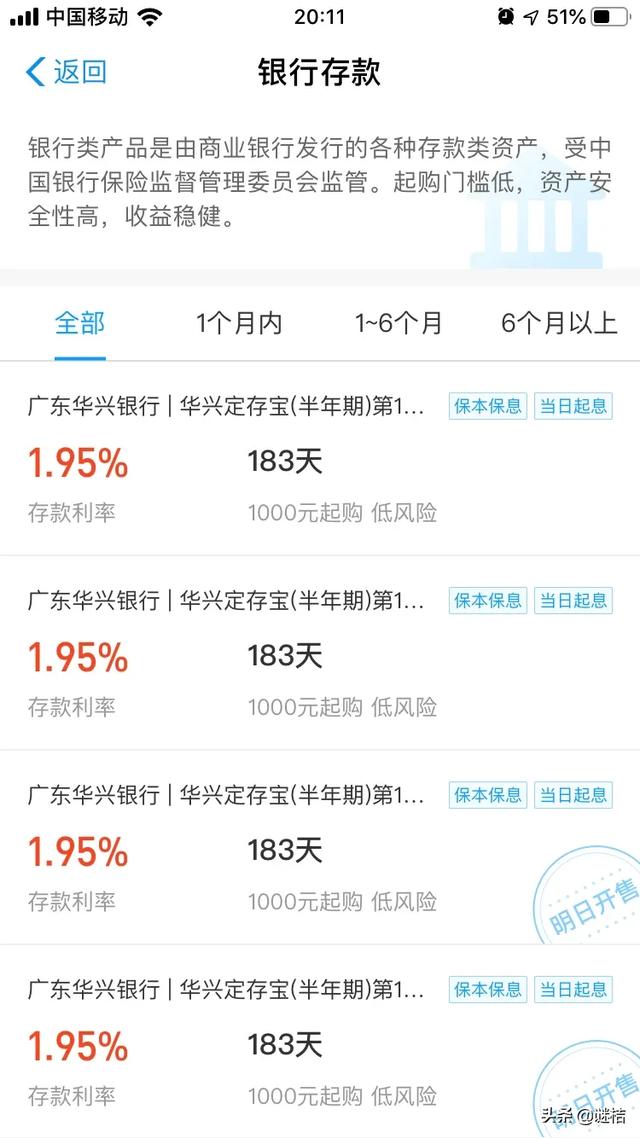
Task: Go back with the 返回 button
Action: tap(67, 72)
